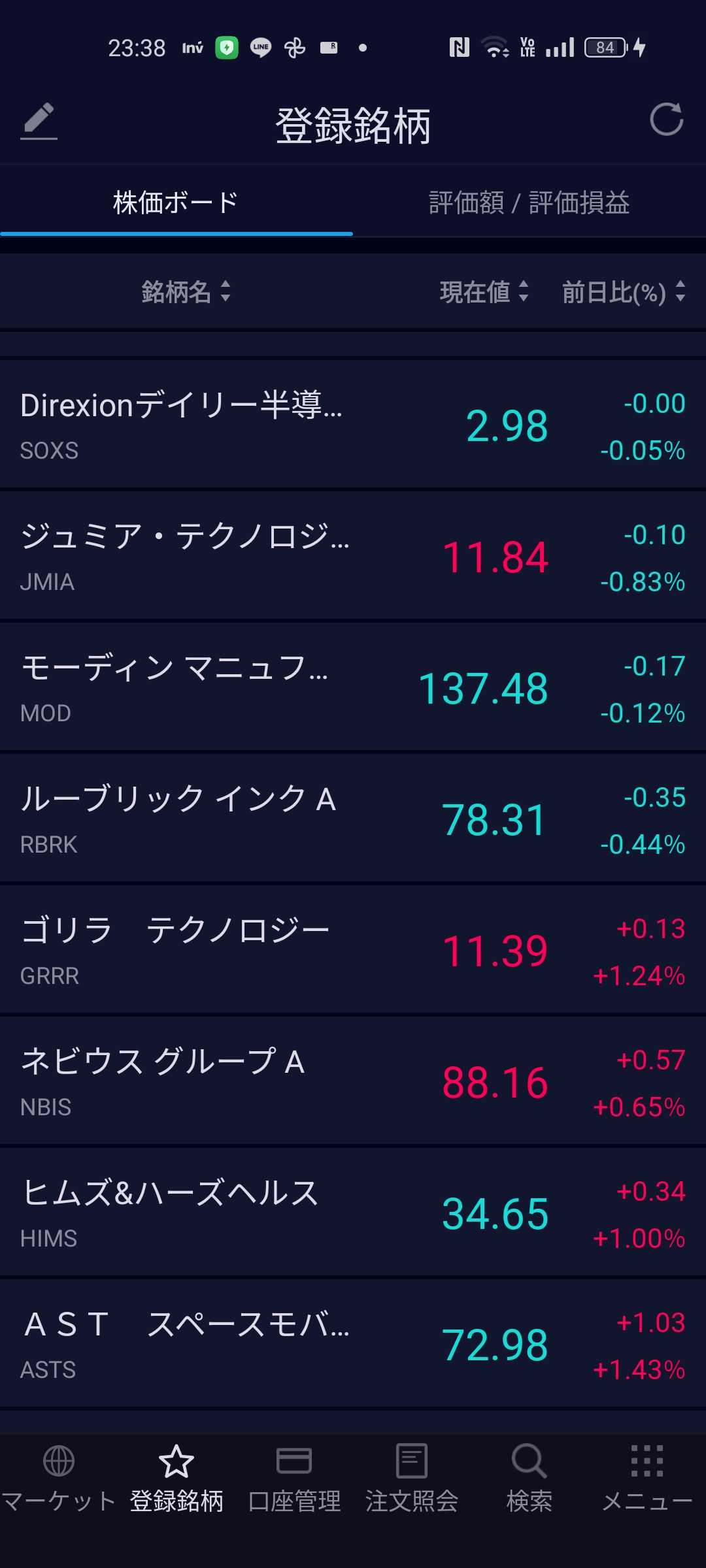The image size is (706, 1568).
Task: Refresh the watchlist prices
Action: click(666, 120)
